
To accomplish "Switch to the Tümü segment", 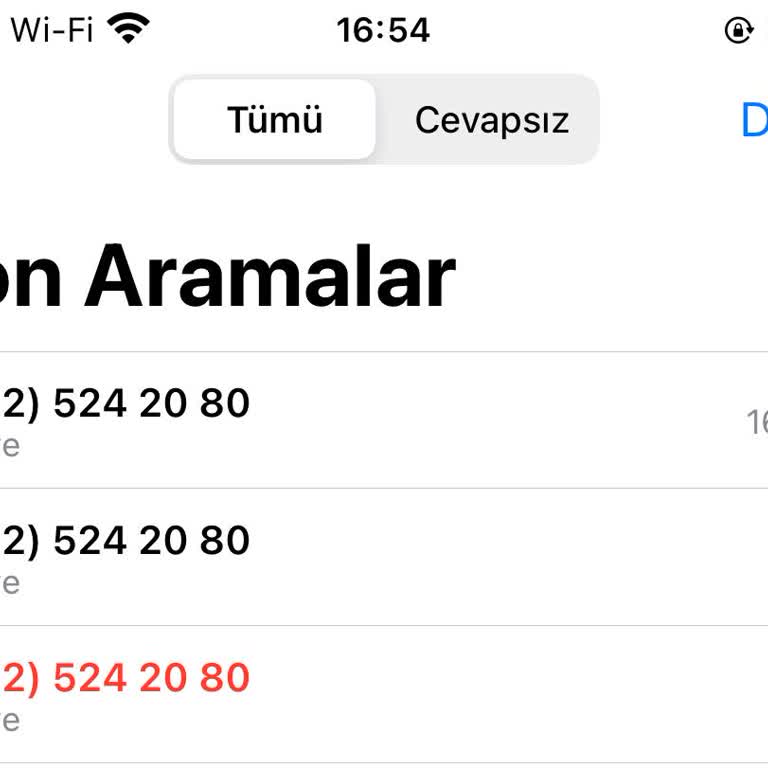I will 275,120.
